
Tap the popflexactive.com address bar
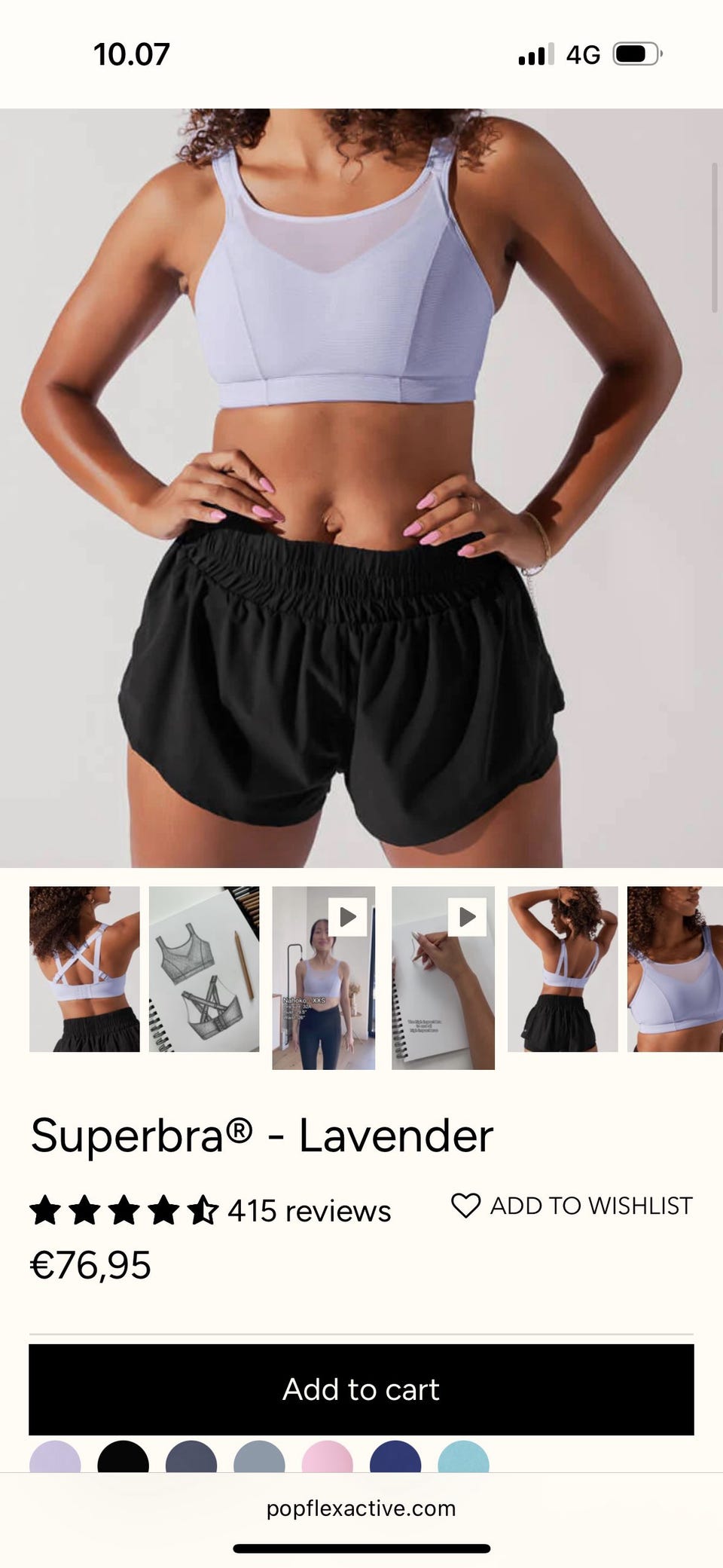(x=361, y=1508)
